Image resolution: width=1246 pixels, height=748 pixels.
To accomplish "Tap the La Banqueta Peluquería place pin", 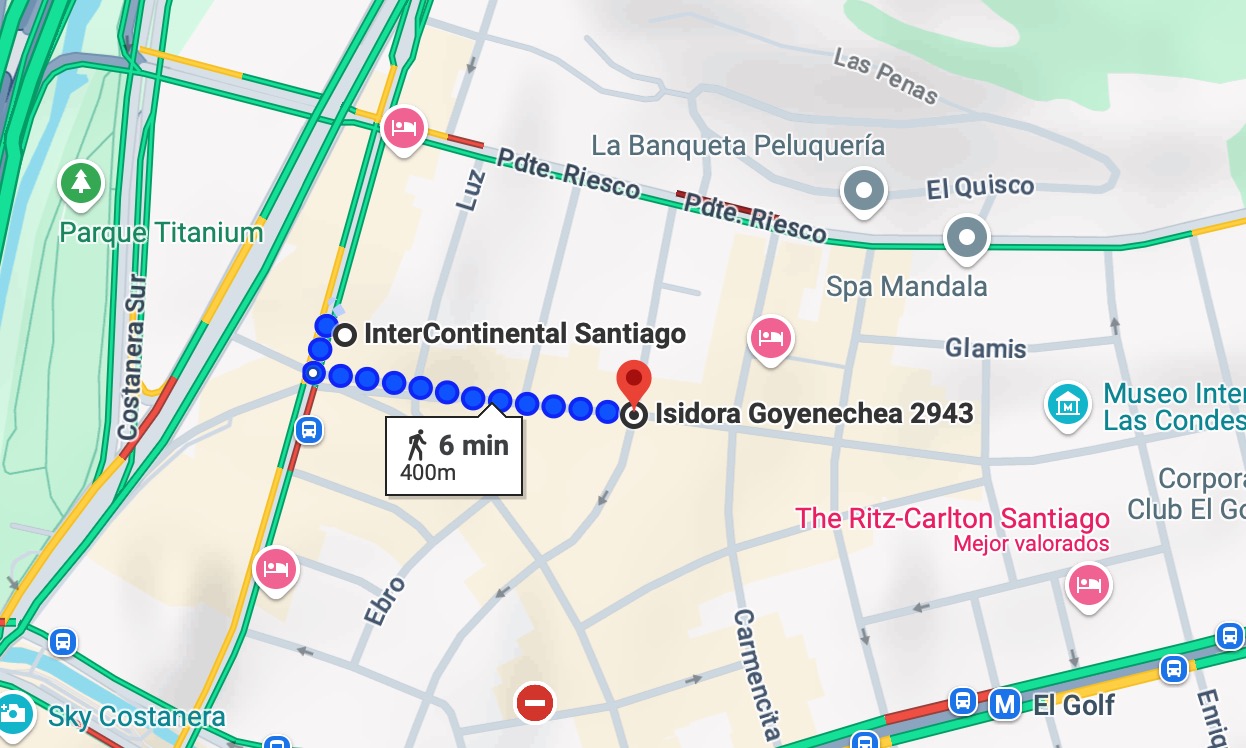I will tap(864, 190).
